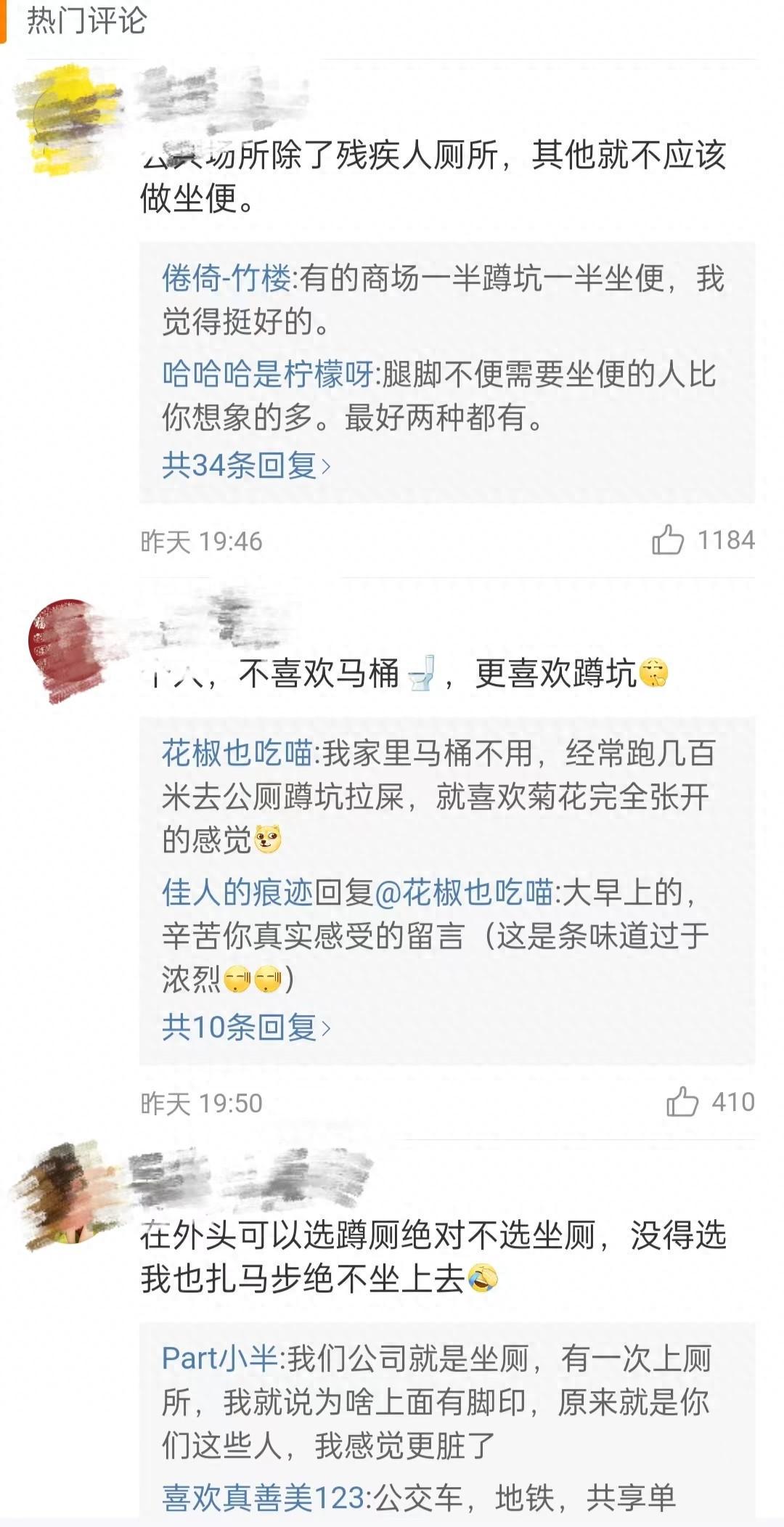Image resolution: width=784 pixels, height=1527 pixels.
Task: Open 佳人的痕迹's profile
Action: click(x=237, y=892)
